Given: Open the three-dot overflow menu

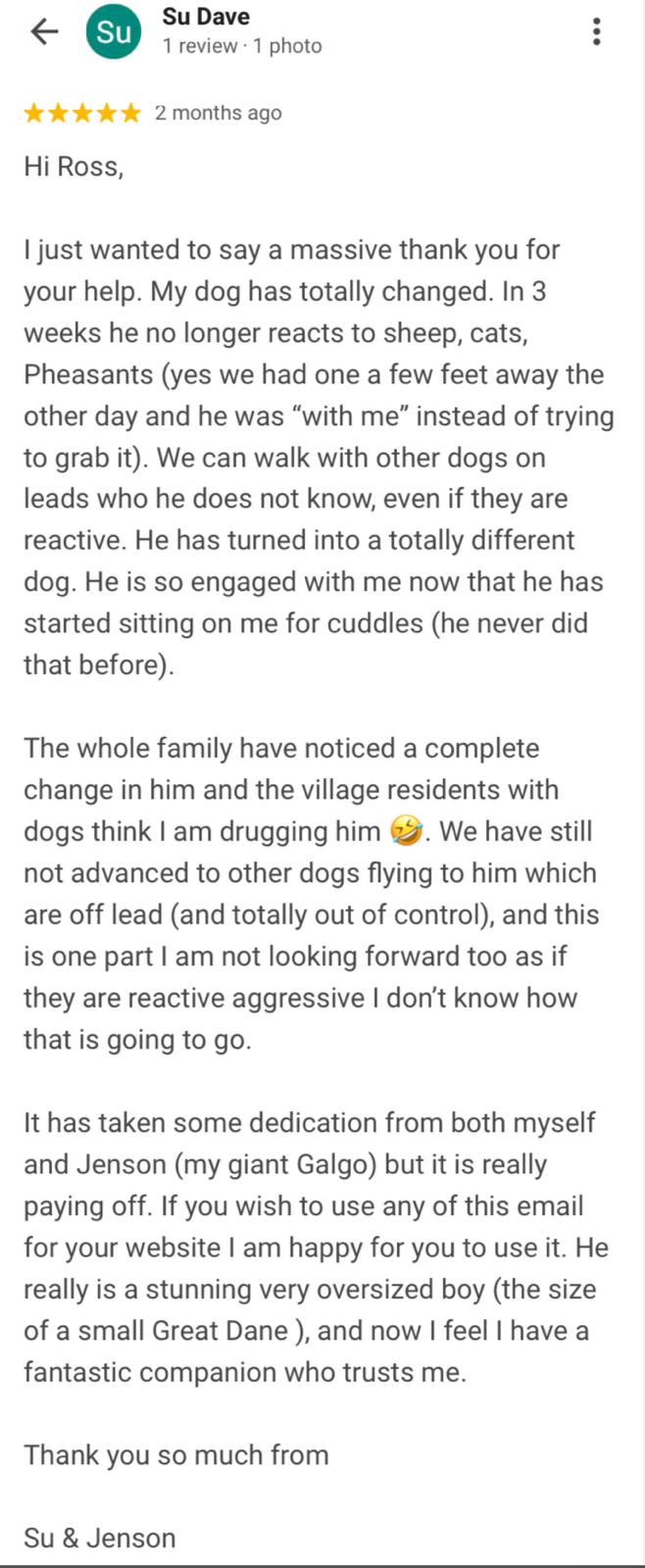Looking at the screenshot, I should (x=596, y=32).
